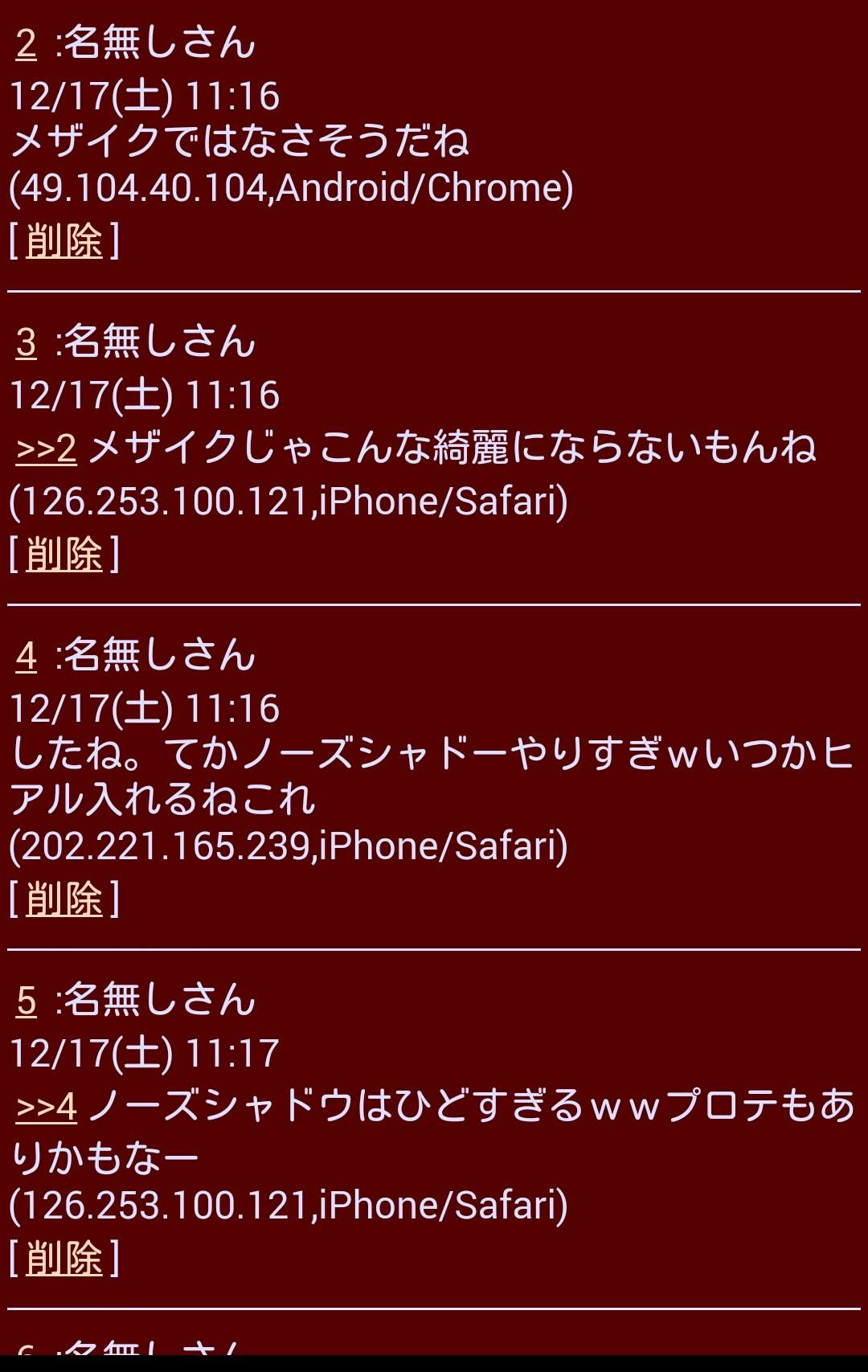Screen dimensions: 868x1372
Task: Open post number 5 link
Action: 27,1001
